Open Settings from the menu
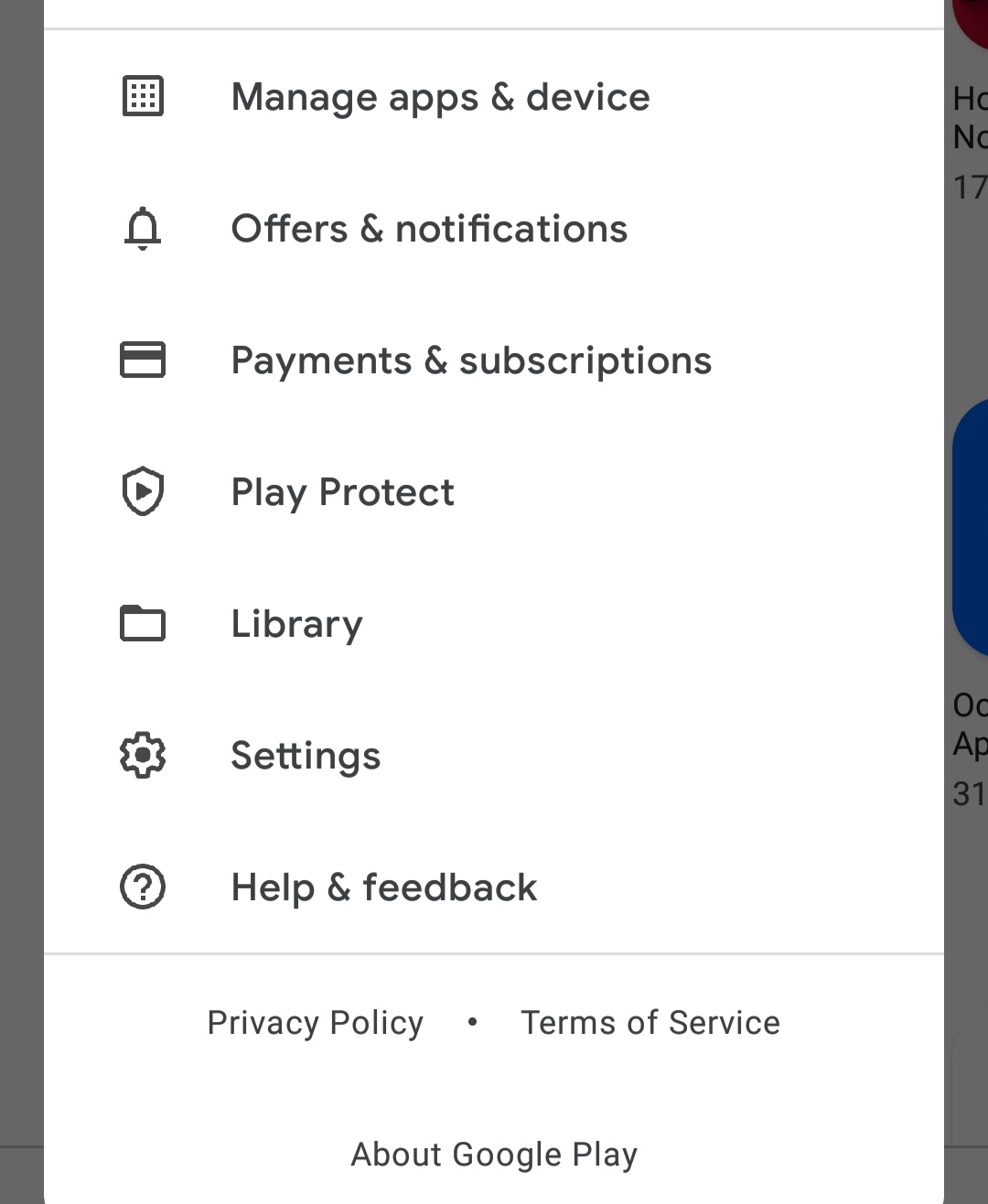 pos(306,756)
